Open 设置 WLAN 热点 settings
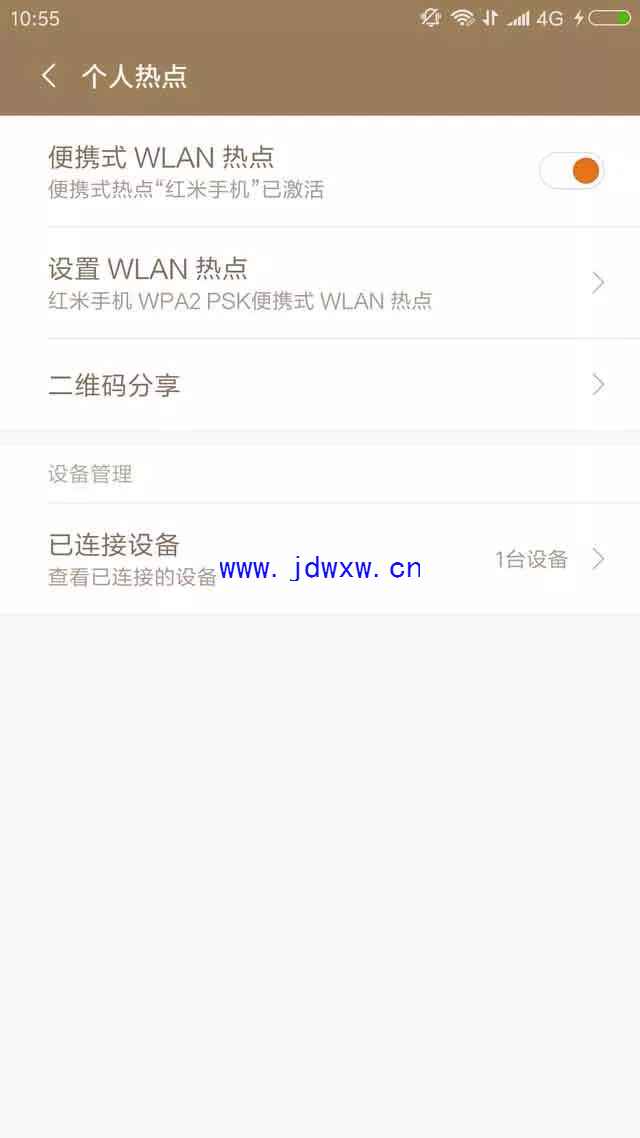The image size is (640, 1138). pyautogui.click(x=320, y=283)
